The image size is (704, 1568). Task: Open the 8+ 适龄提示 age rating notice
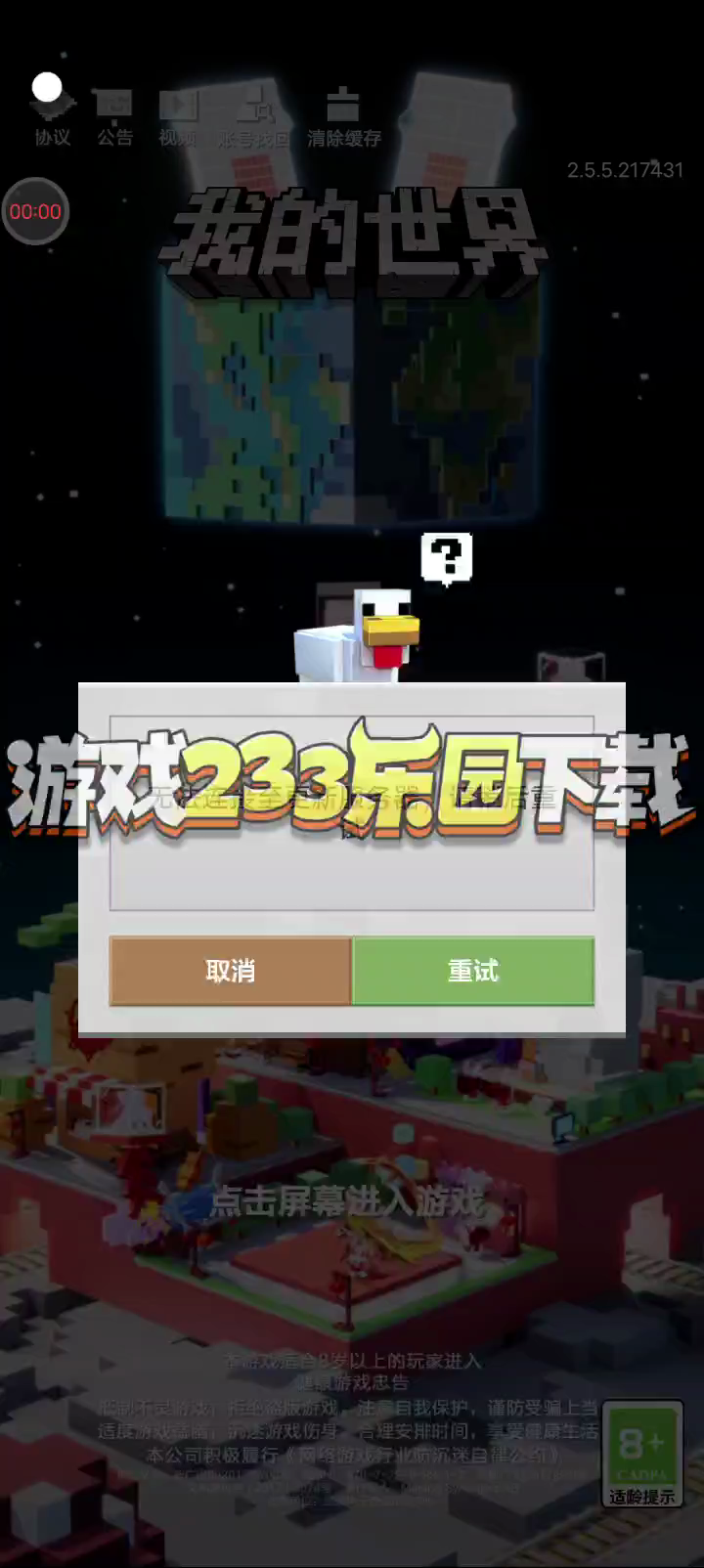pyautogui.click(x=642, y=1455)
